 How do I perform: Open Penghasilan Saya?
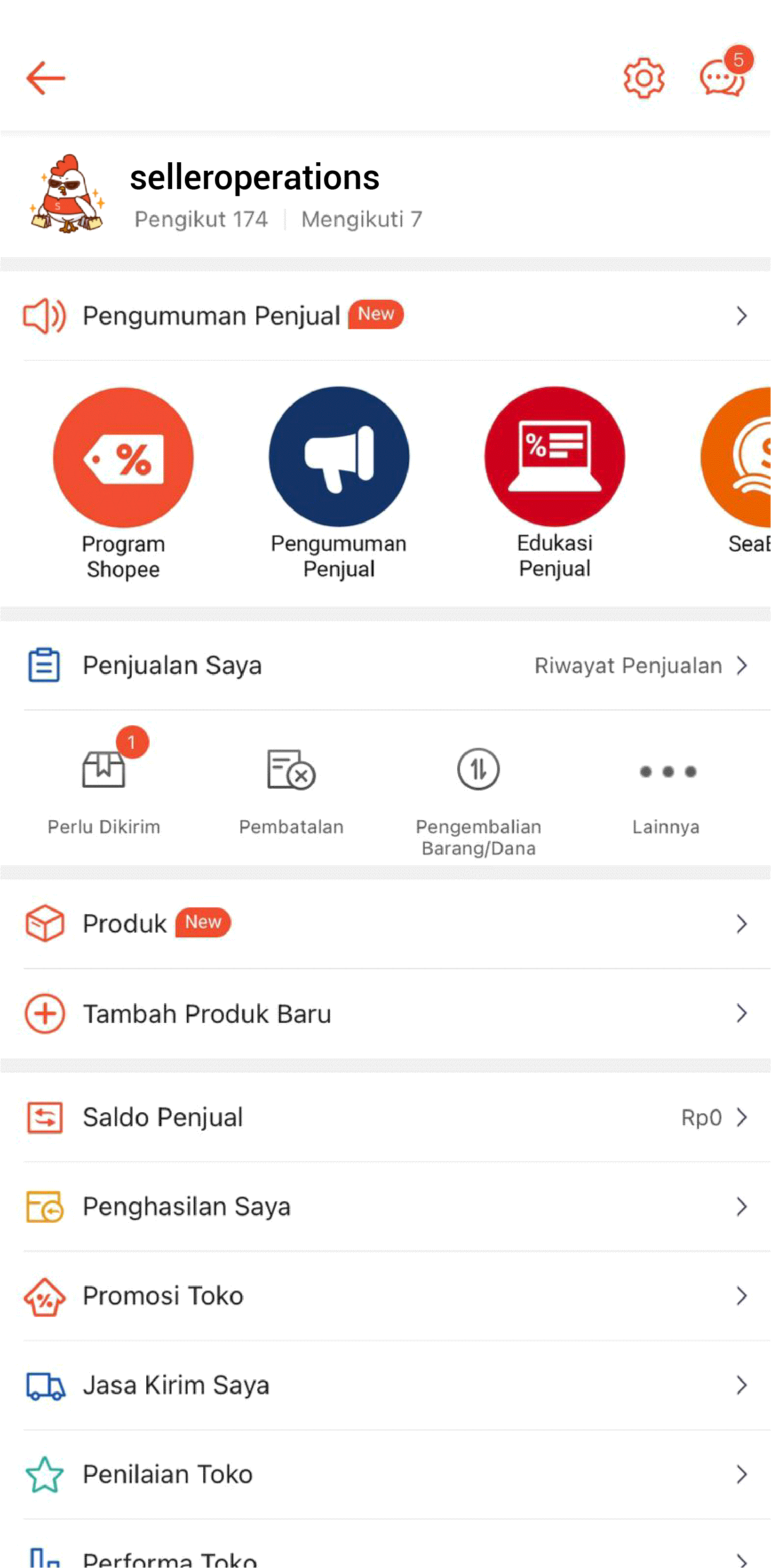point(386,1206)
